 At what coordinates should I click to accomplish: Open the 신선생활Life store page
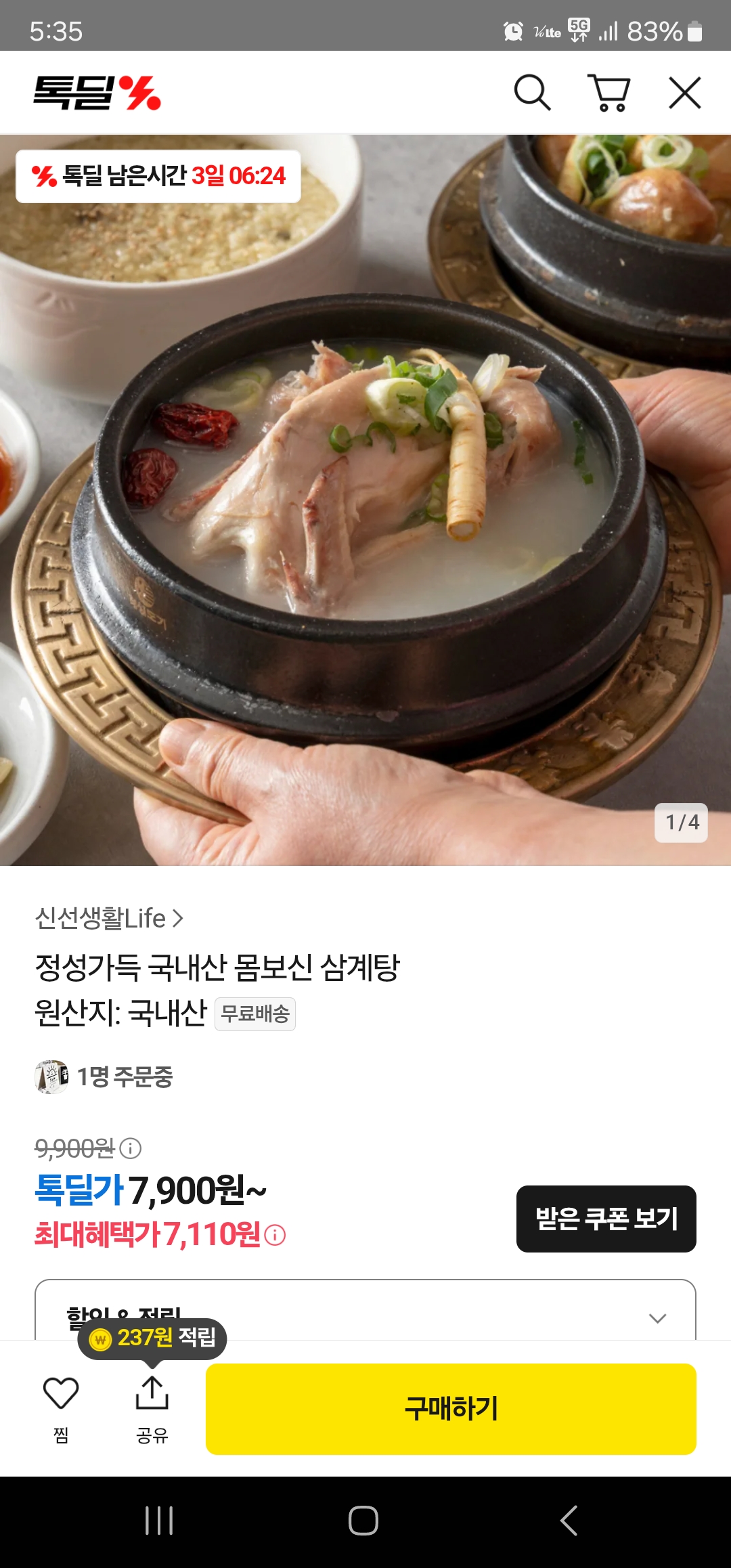(109, 919)
